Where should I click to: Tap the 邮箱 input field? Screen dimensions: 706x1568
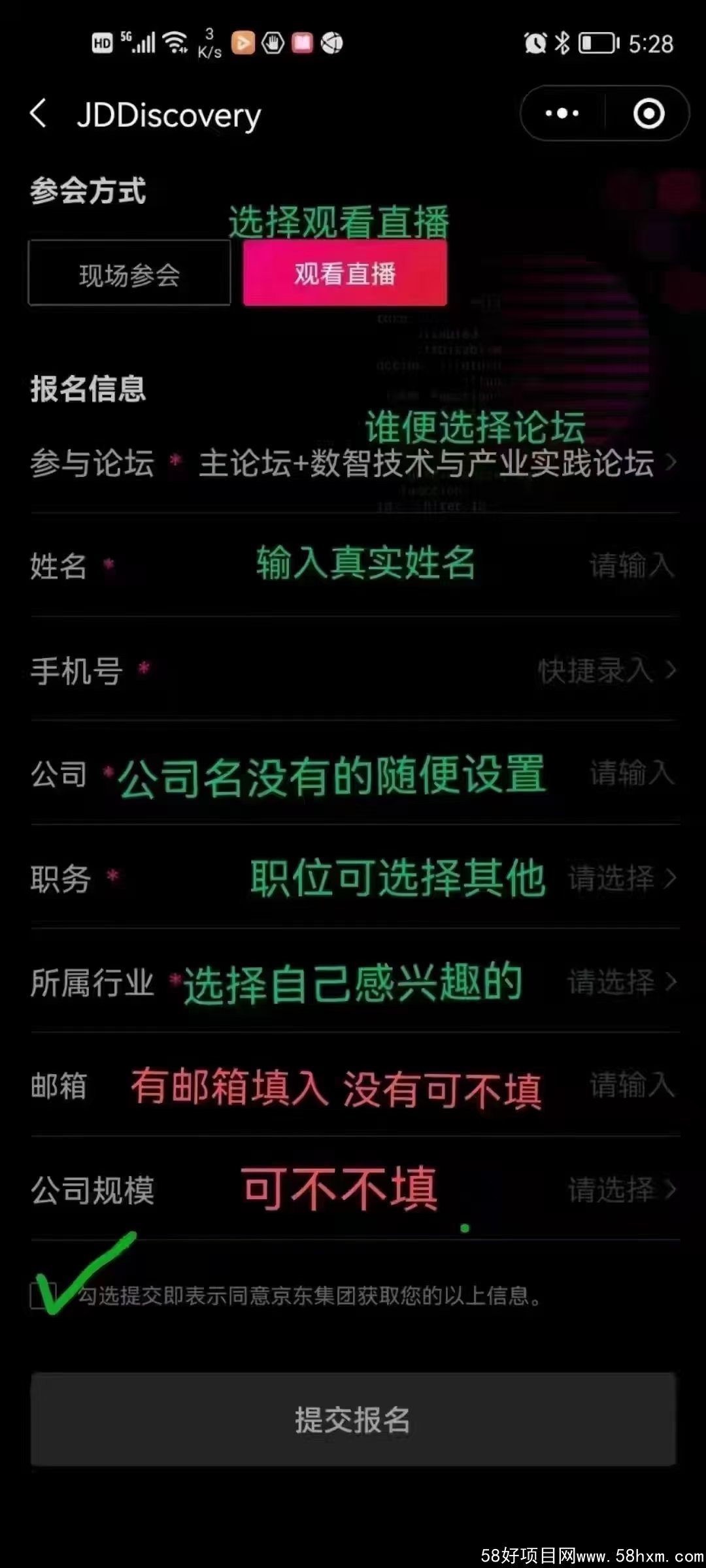click(631, 1085)
